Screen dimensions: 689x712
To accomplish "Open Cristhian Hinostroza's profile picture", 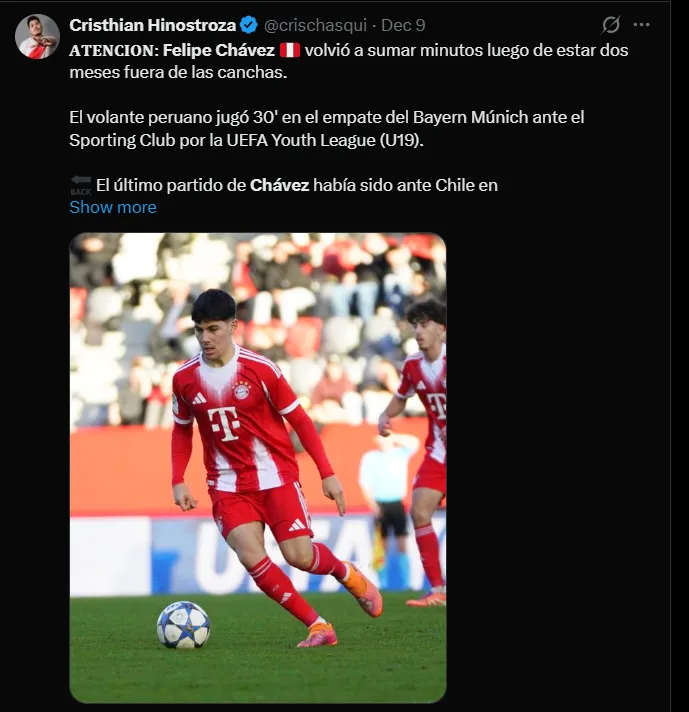I will tap(37, 36).
